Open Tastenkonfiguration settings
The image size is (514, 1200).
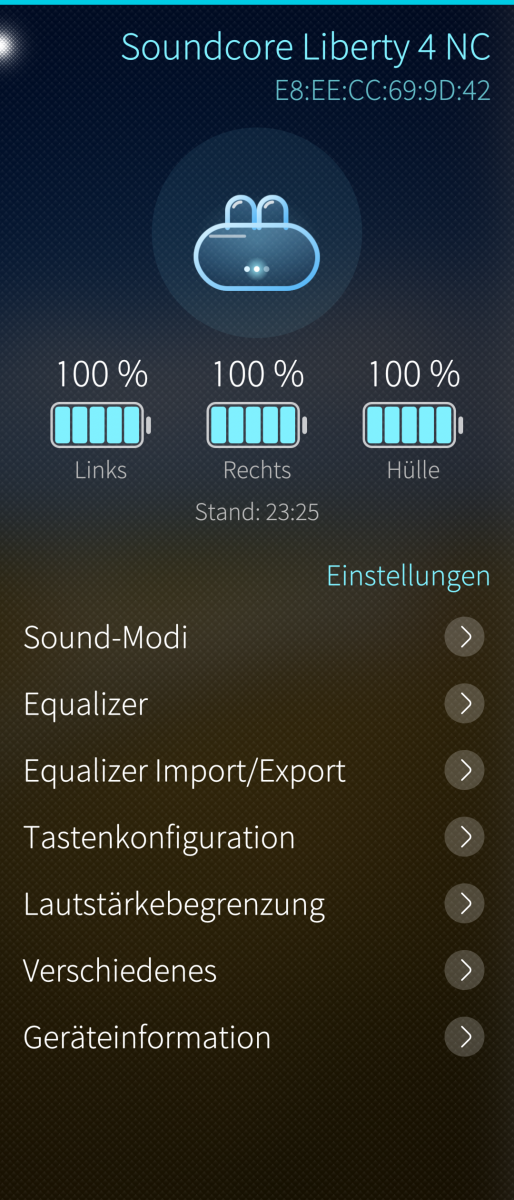click(x=257, y=837)
